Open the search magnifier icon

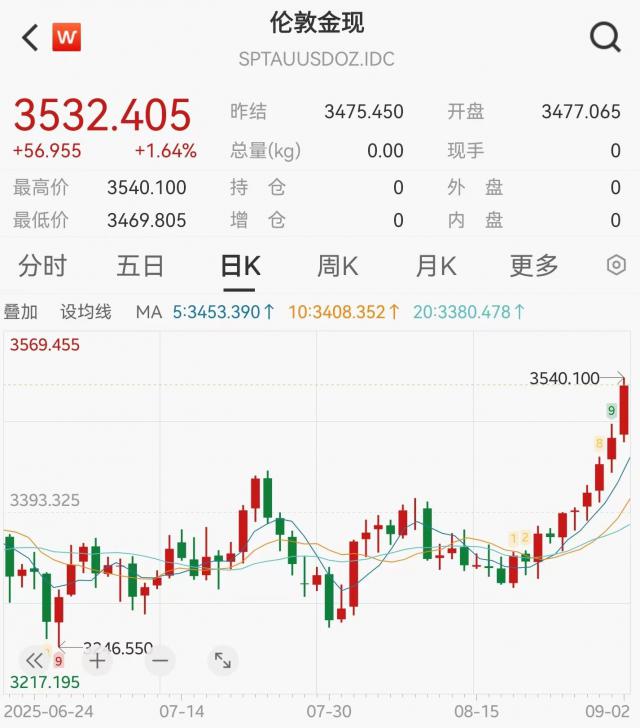tap(605, 38)
